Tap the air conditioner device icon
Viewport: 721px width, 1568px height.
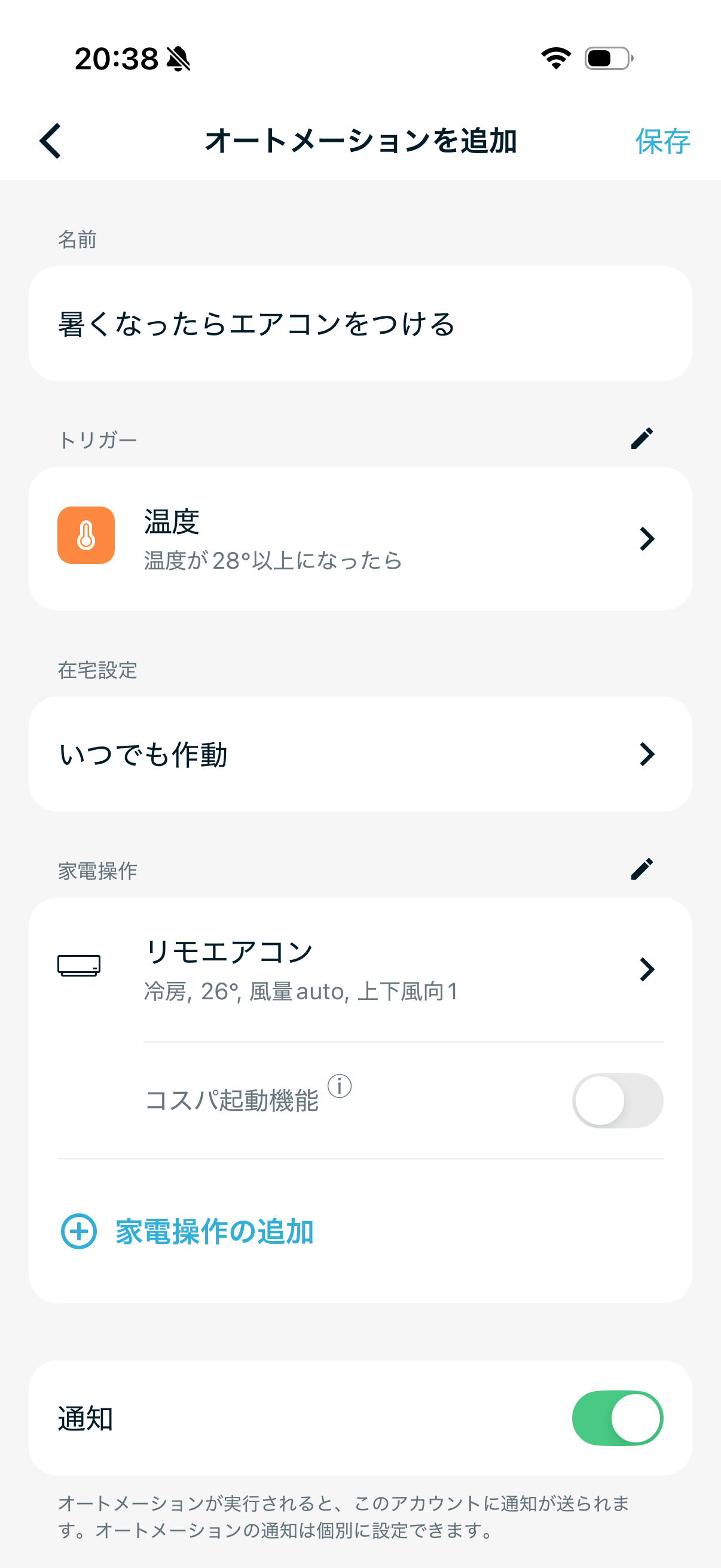[x=80, y=965]
